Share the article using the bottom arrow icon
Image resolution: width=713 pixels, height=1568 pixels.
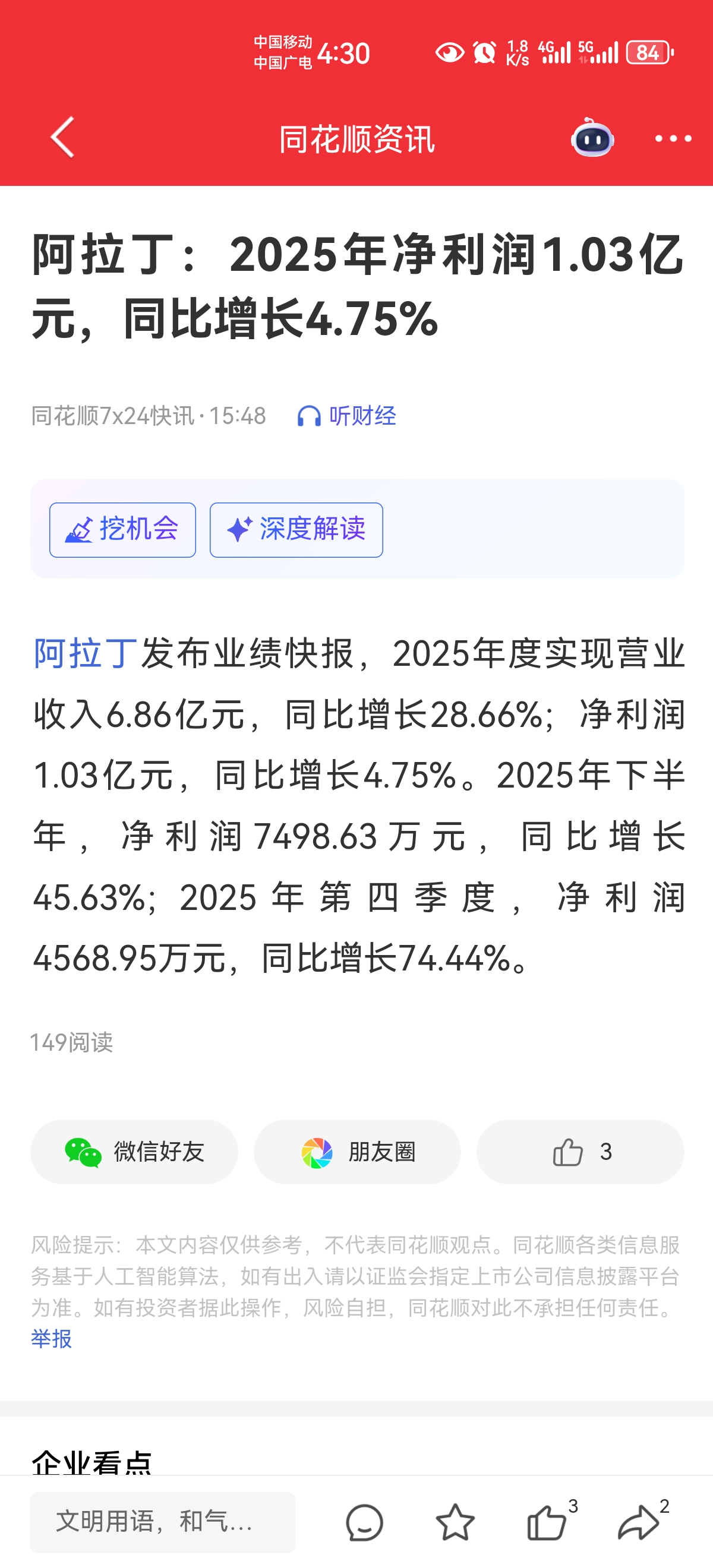pos(638,1522)
